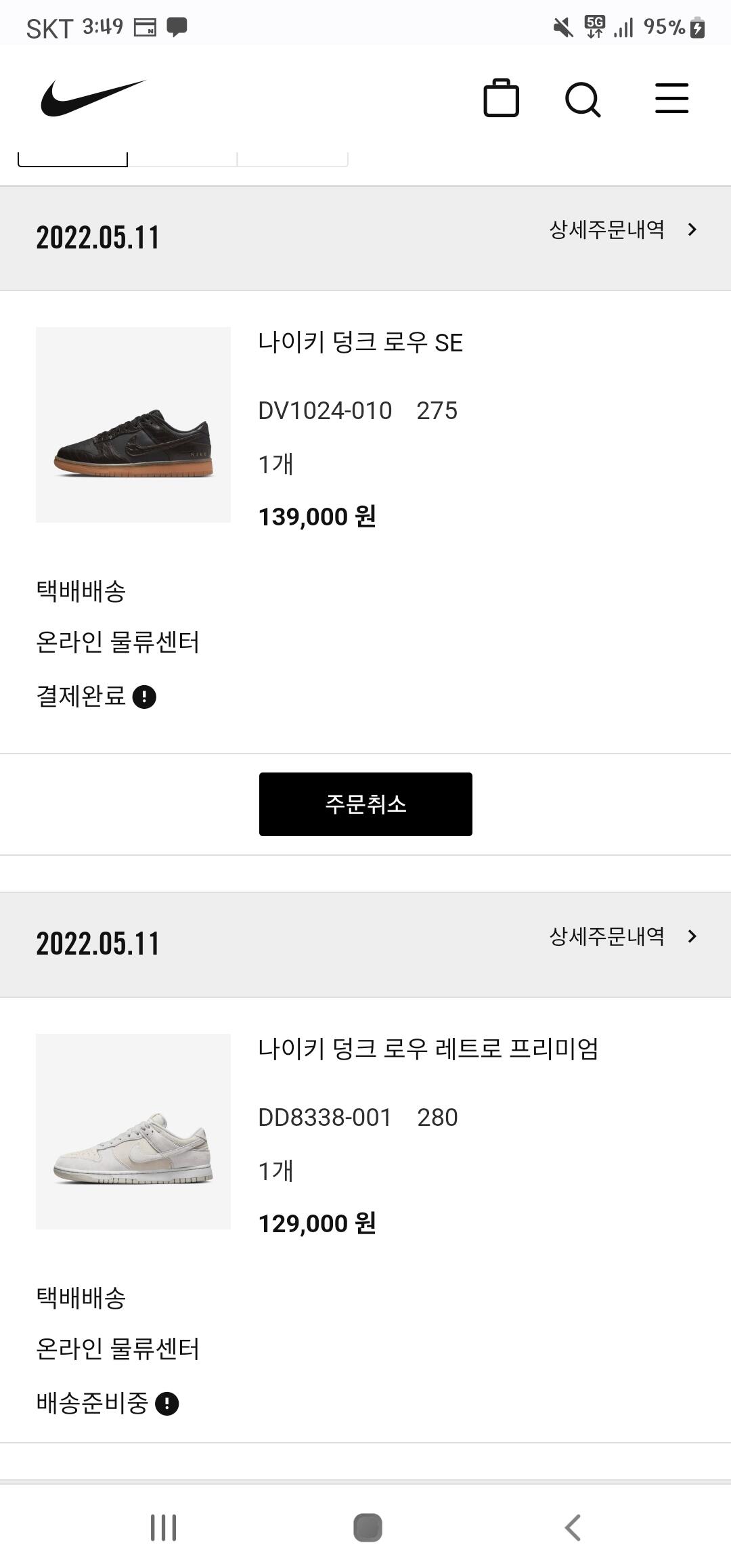The width and height of the screenshot is (731, 1568).
Task: Open the hamburger menu
Action: pyautogui.click(x=671, y=99)
